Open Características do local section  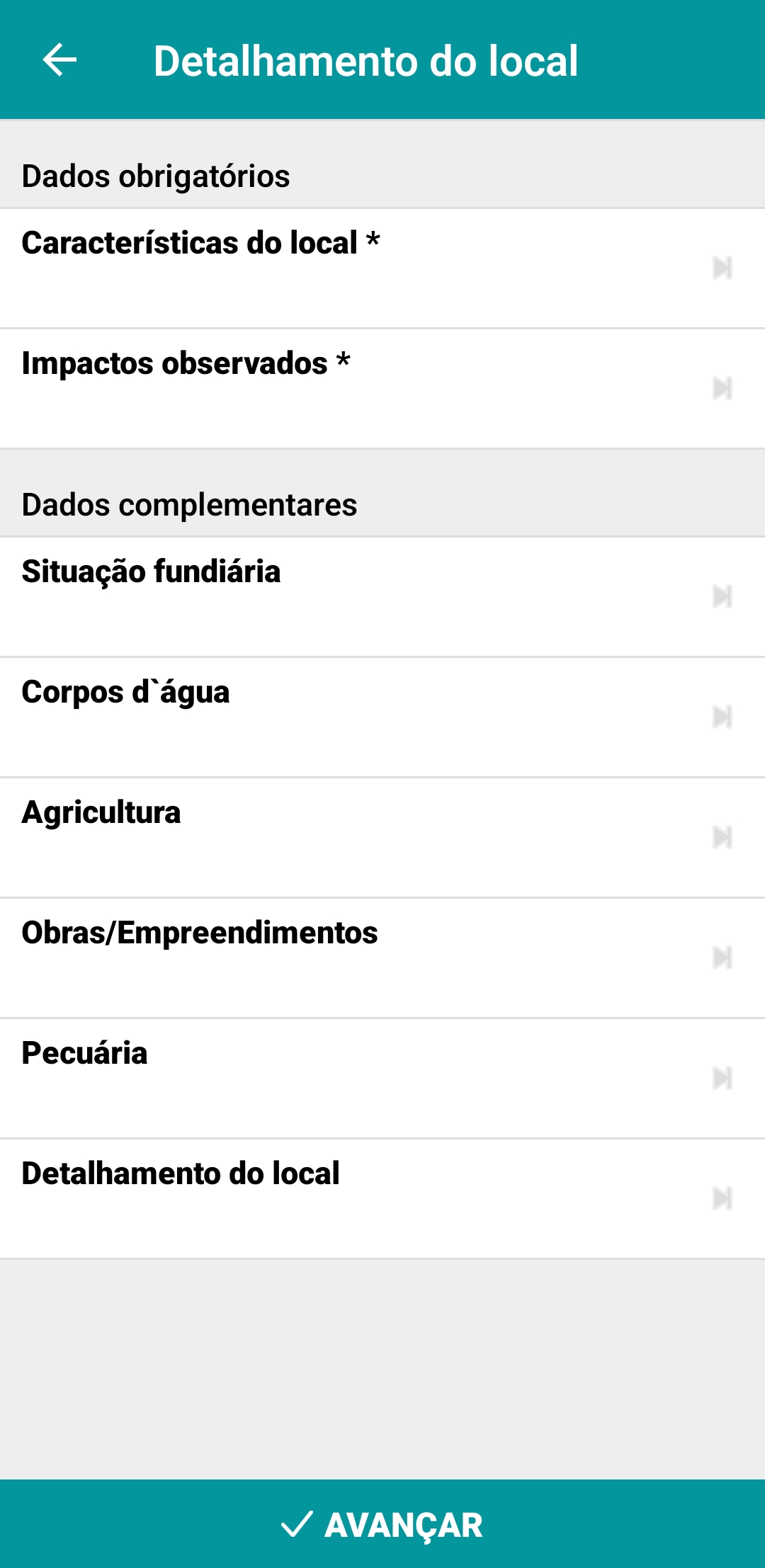point(382,268)
